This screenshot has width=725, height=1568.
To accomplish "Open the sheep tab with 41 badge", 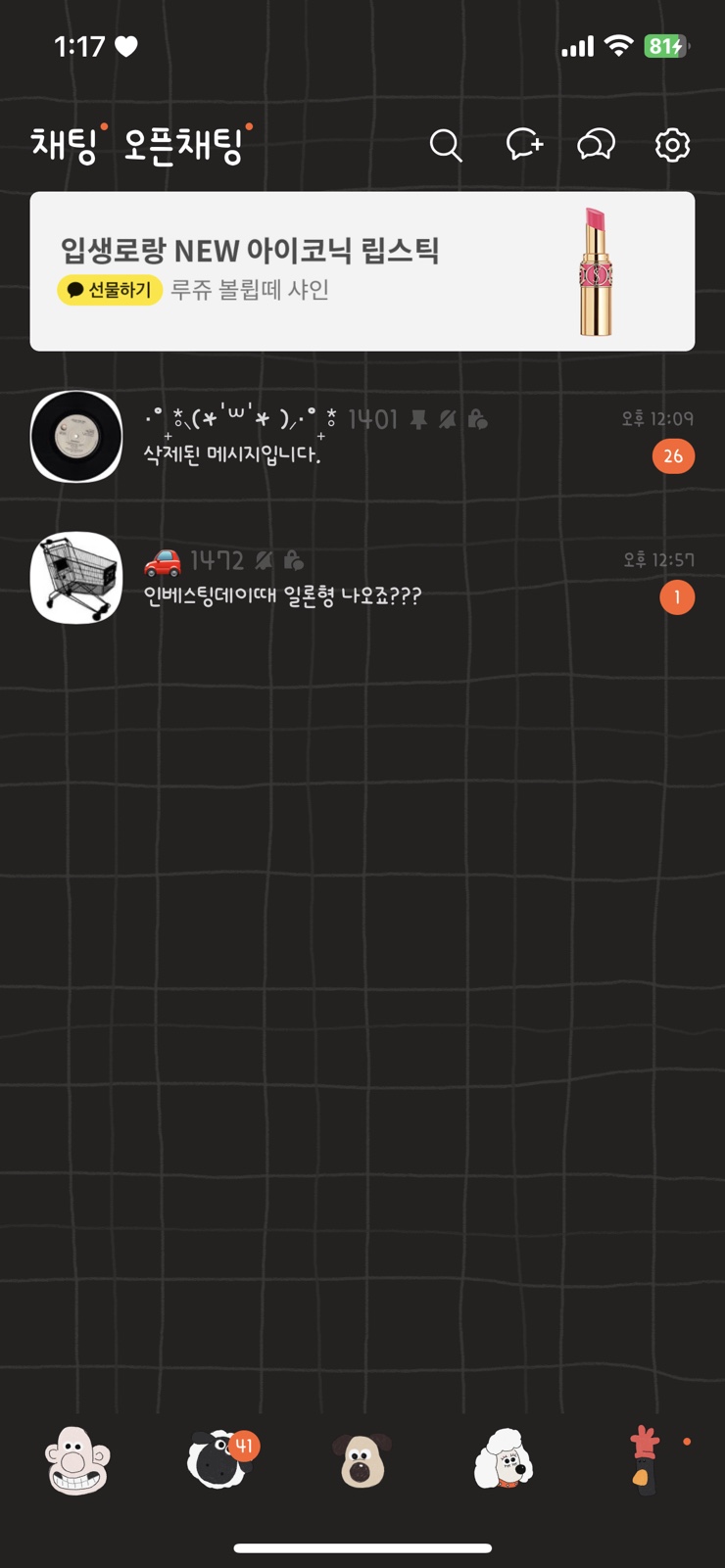I will [x=217, y=1460].
